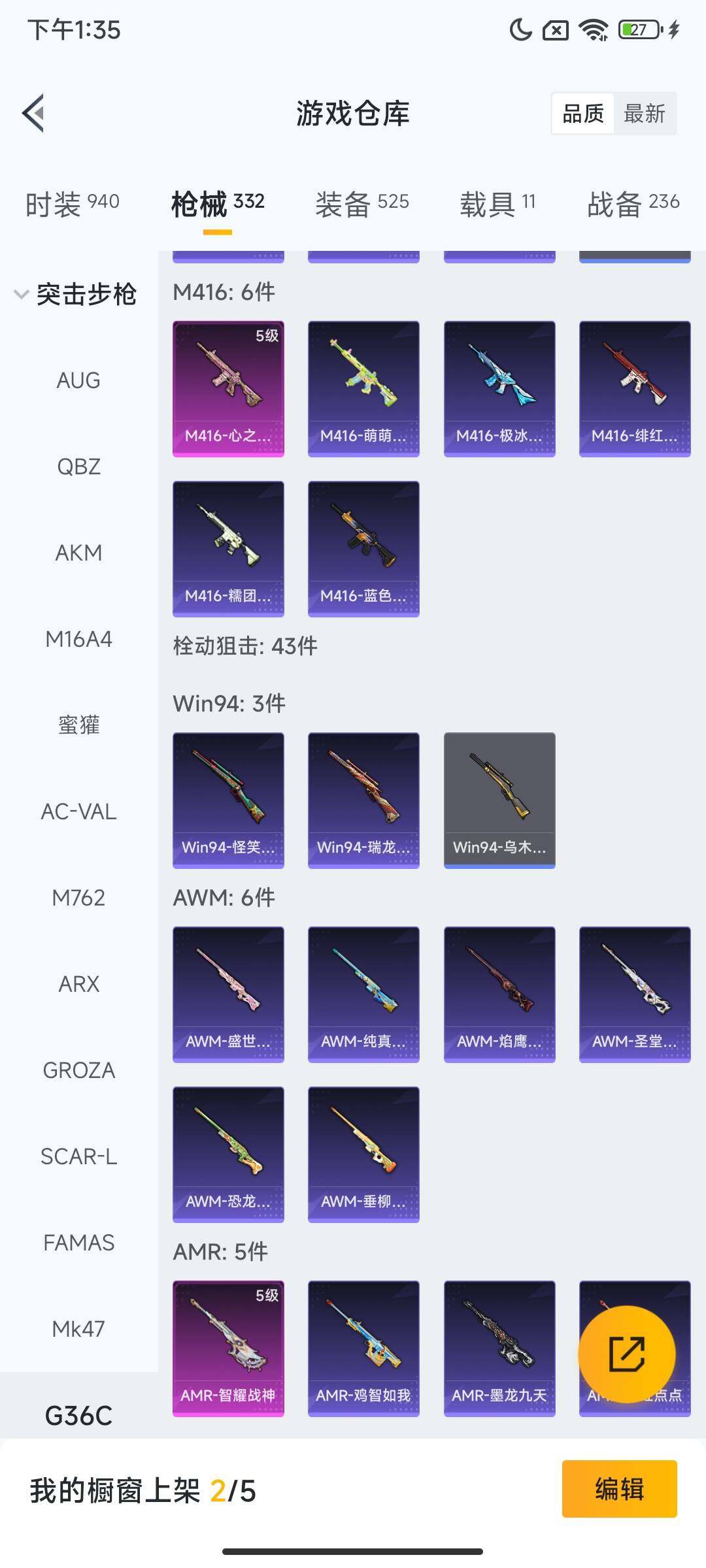Select AC-VAL in the weapon sidebar

pos(78,811)
